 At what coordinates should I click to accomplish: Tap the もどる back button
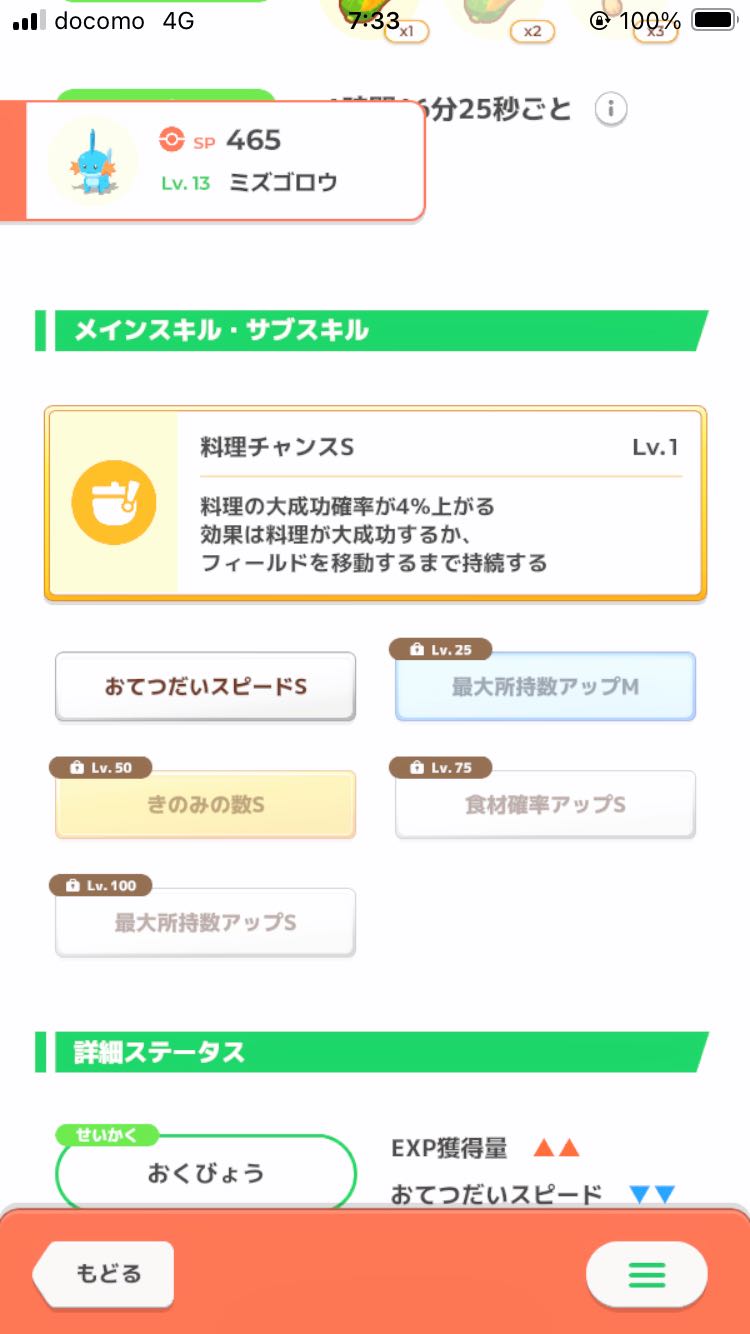point(104,1274)
